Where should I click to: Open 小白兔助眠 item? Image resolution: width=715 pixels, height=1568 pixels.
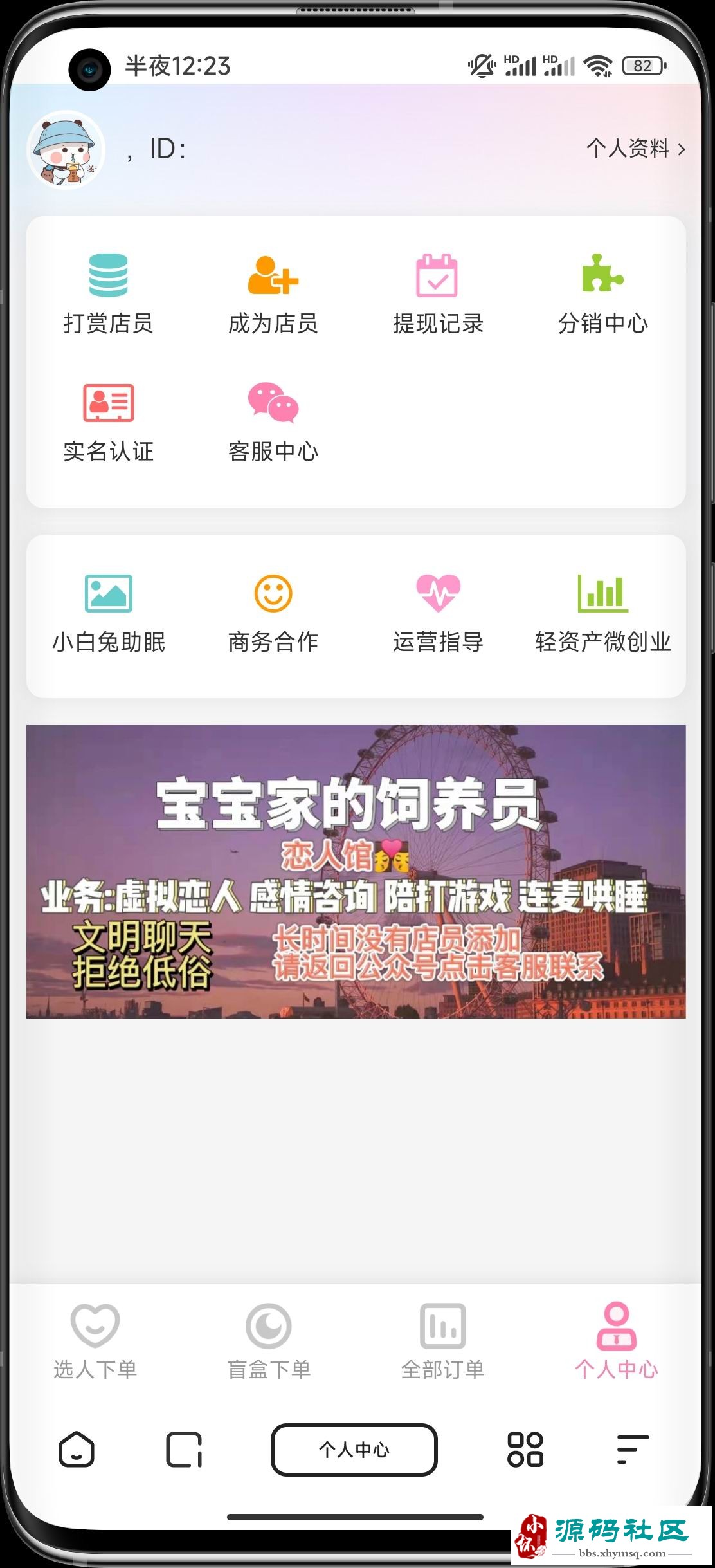[108, 613]
